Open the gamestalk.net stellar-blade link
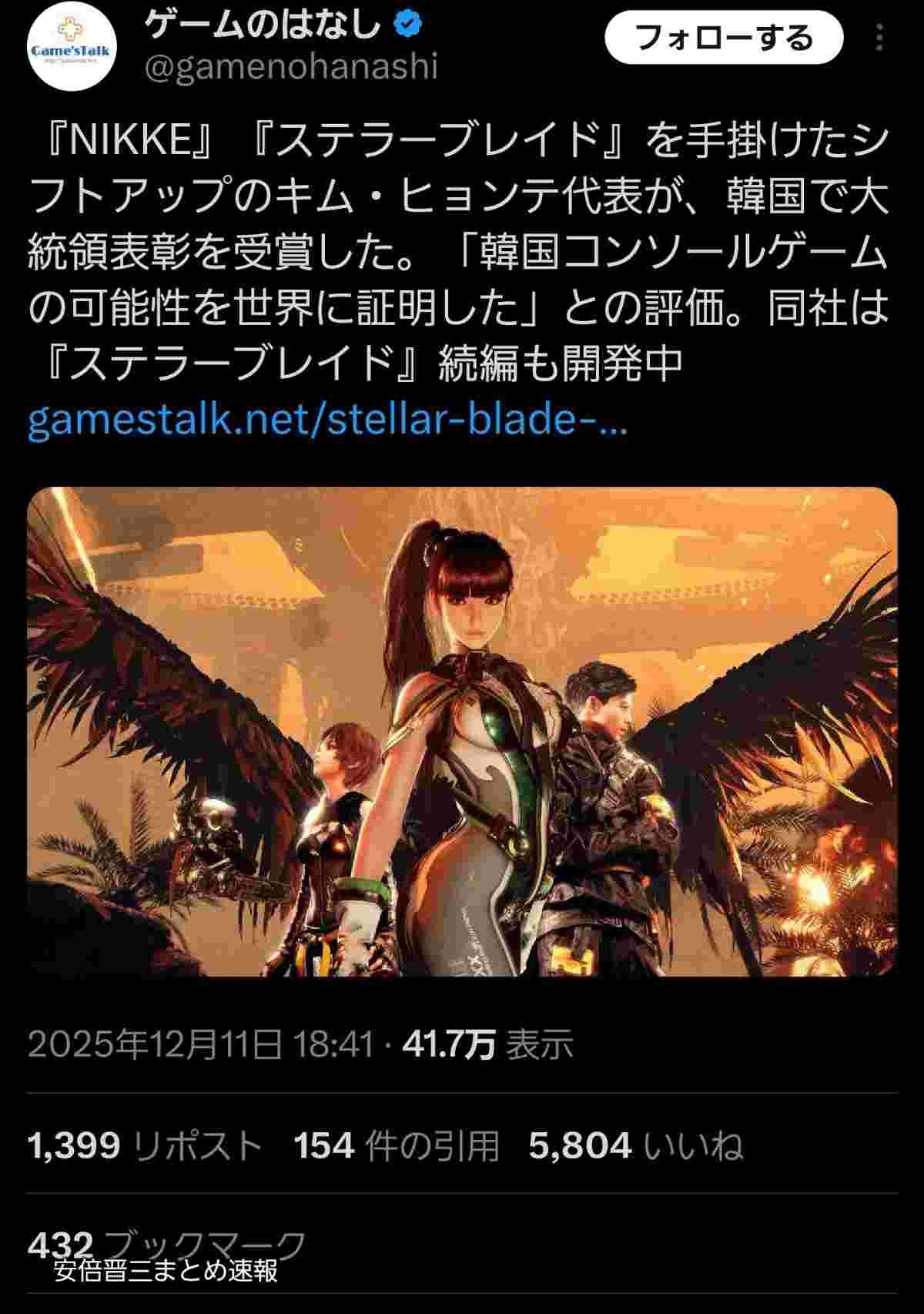The height and width of the screenshot is (1314, 924). [x=327, y=421]
